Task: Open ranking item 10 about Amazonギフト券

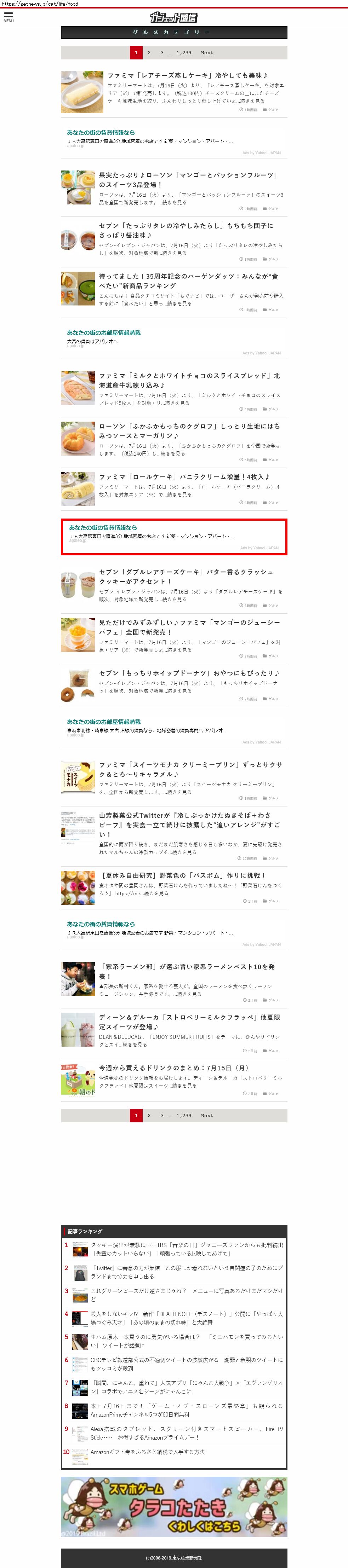Action: pyautogui.click(x=148, y=1452)
